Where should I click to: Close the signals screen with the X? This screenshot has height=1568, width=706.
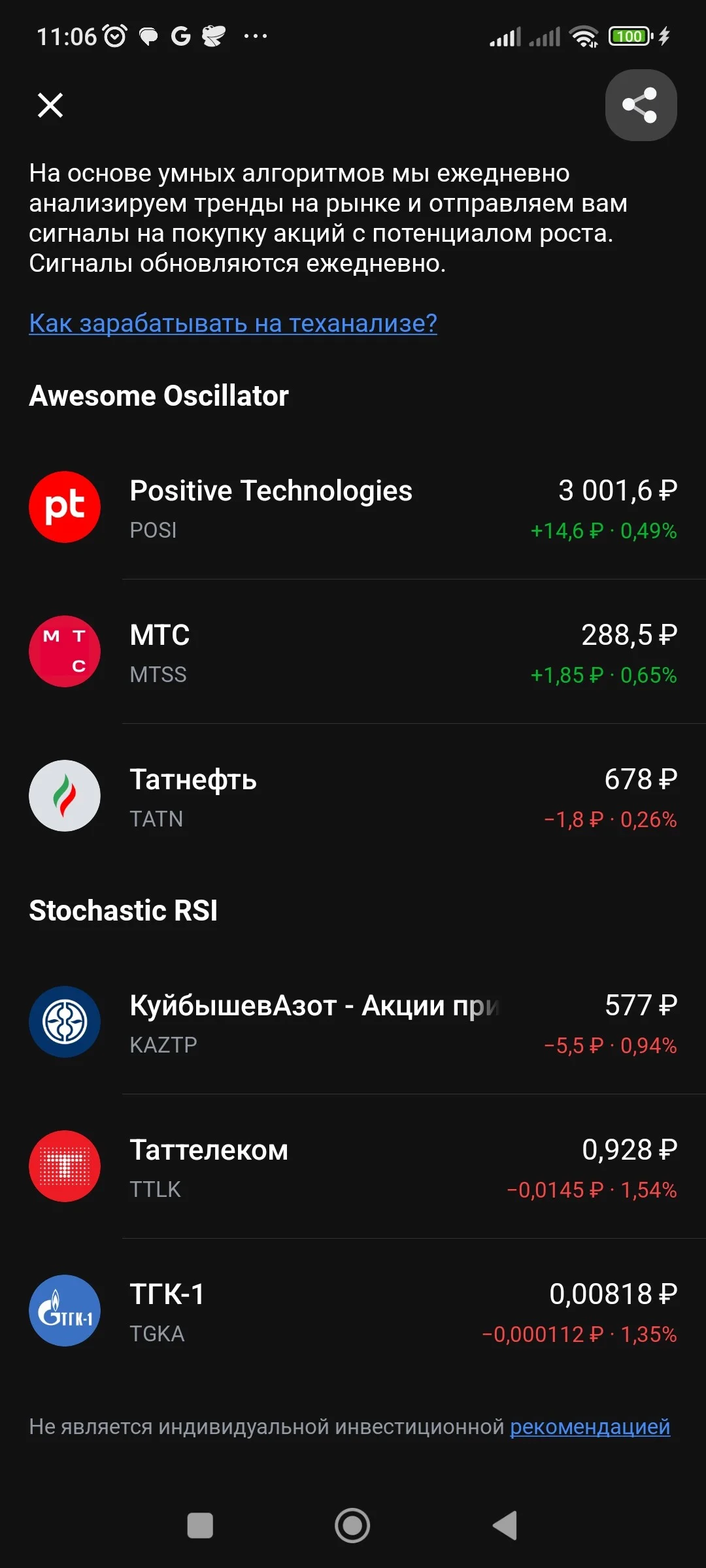50,105
